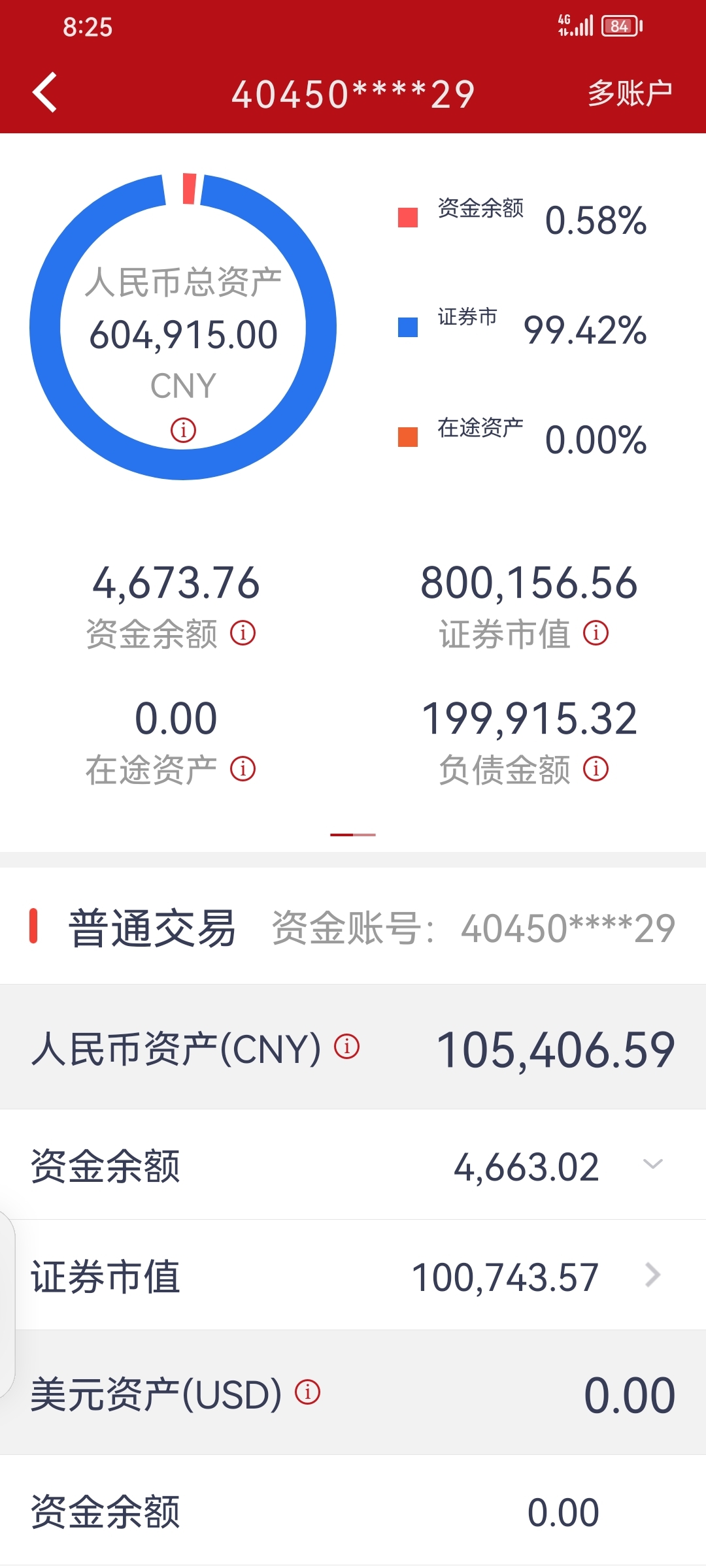This screenshot has width=706, height=1568.
Task: Tap the back arrow in the title bar
Action: click(x=44, y=91)
